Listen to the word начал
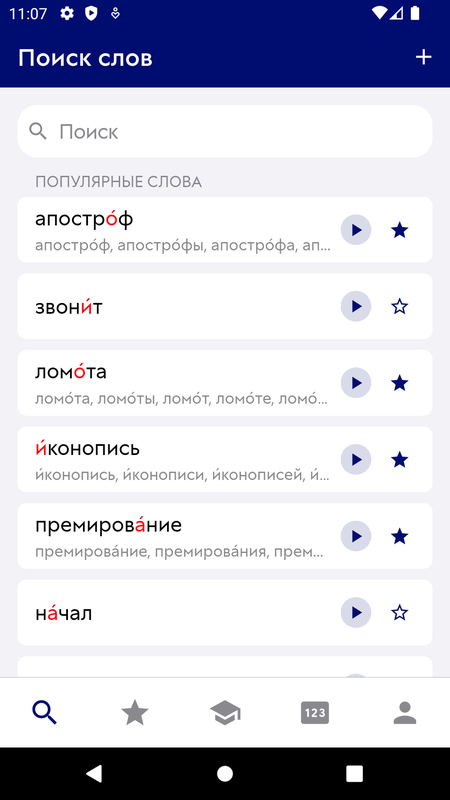 [356, 613]
